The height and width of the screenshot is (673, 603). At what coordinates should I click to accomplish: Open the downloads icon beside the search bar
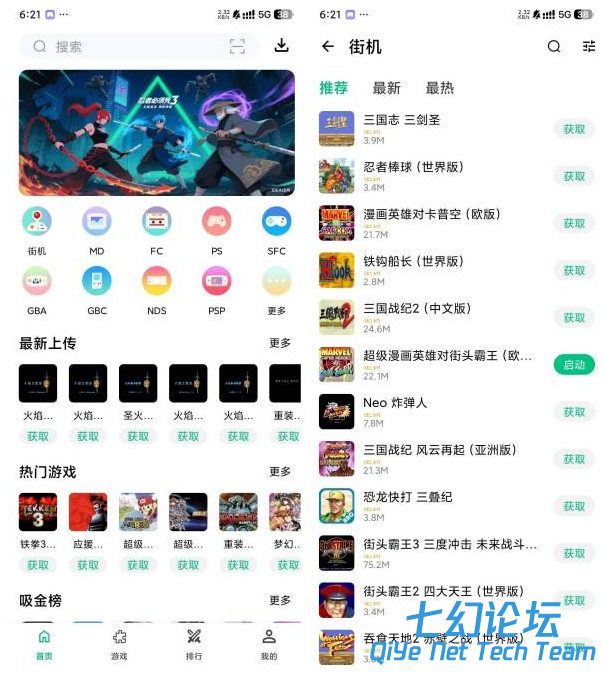[x=281, y=45]
